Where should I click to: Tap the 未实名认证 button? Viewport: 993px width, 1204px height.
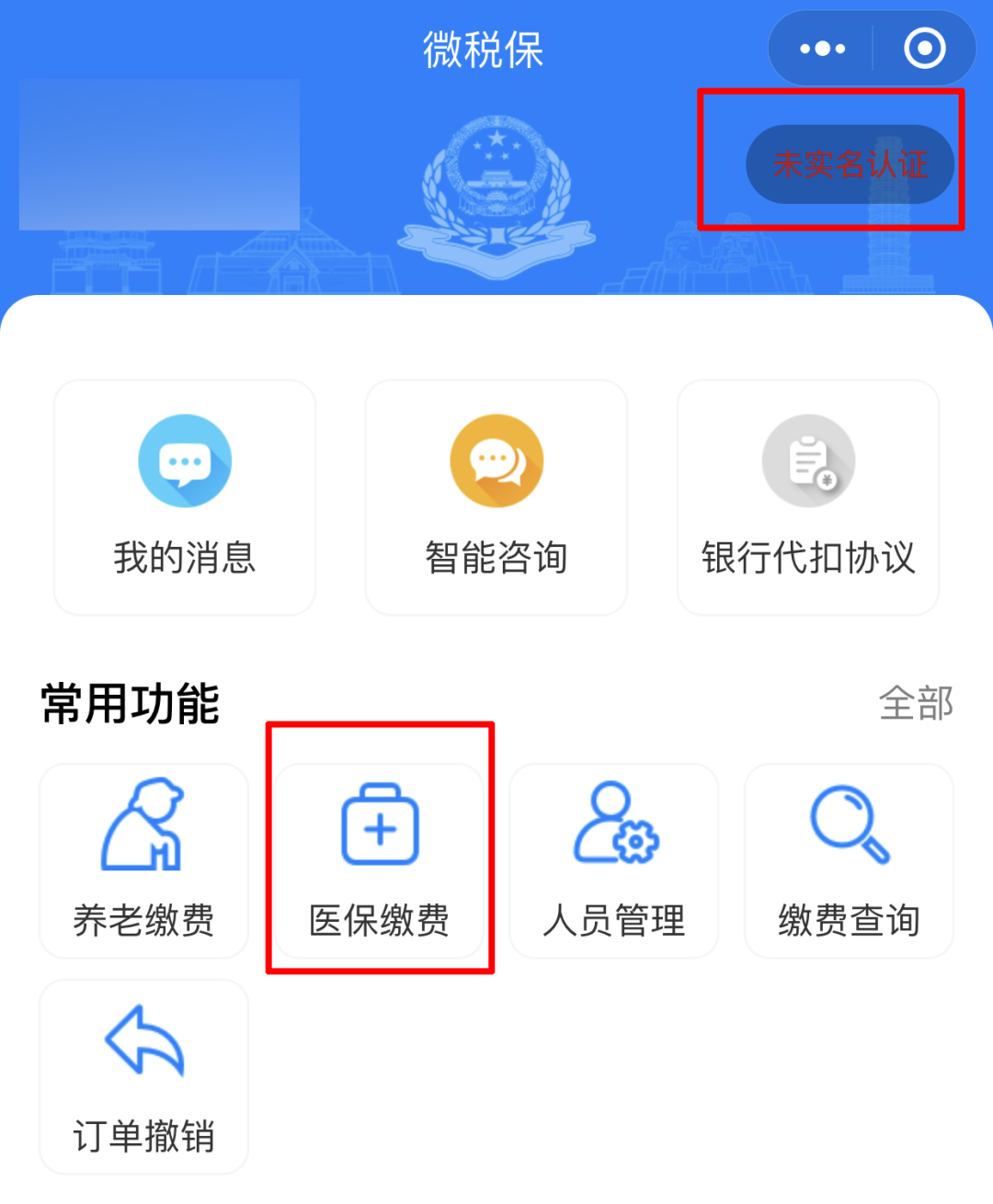[850, 165]
